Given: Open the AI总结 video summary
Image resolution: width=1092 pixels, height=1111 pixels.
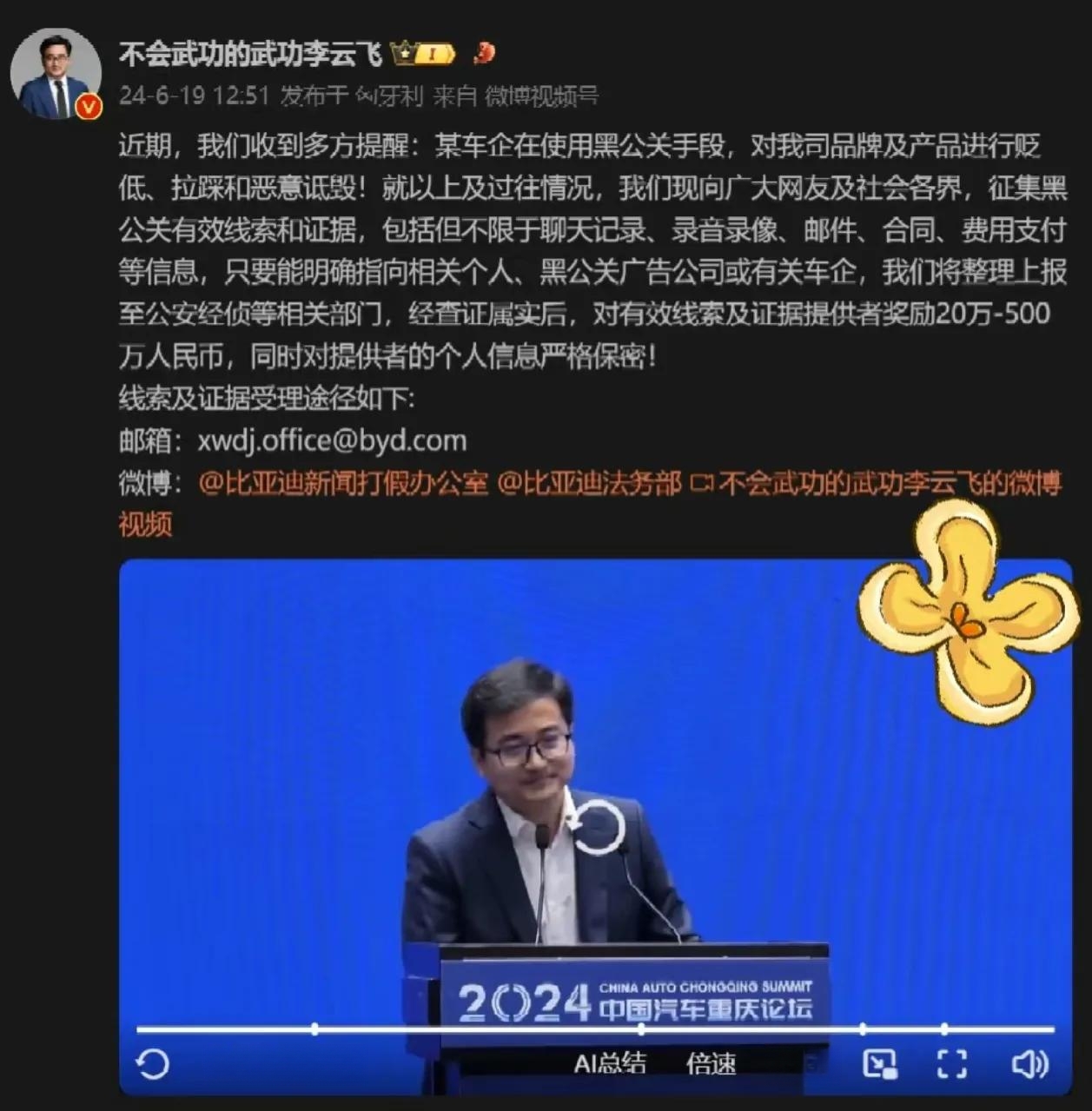Looking at the screenshot, I should (x=610, y=1063).
